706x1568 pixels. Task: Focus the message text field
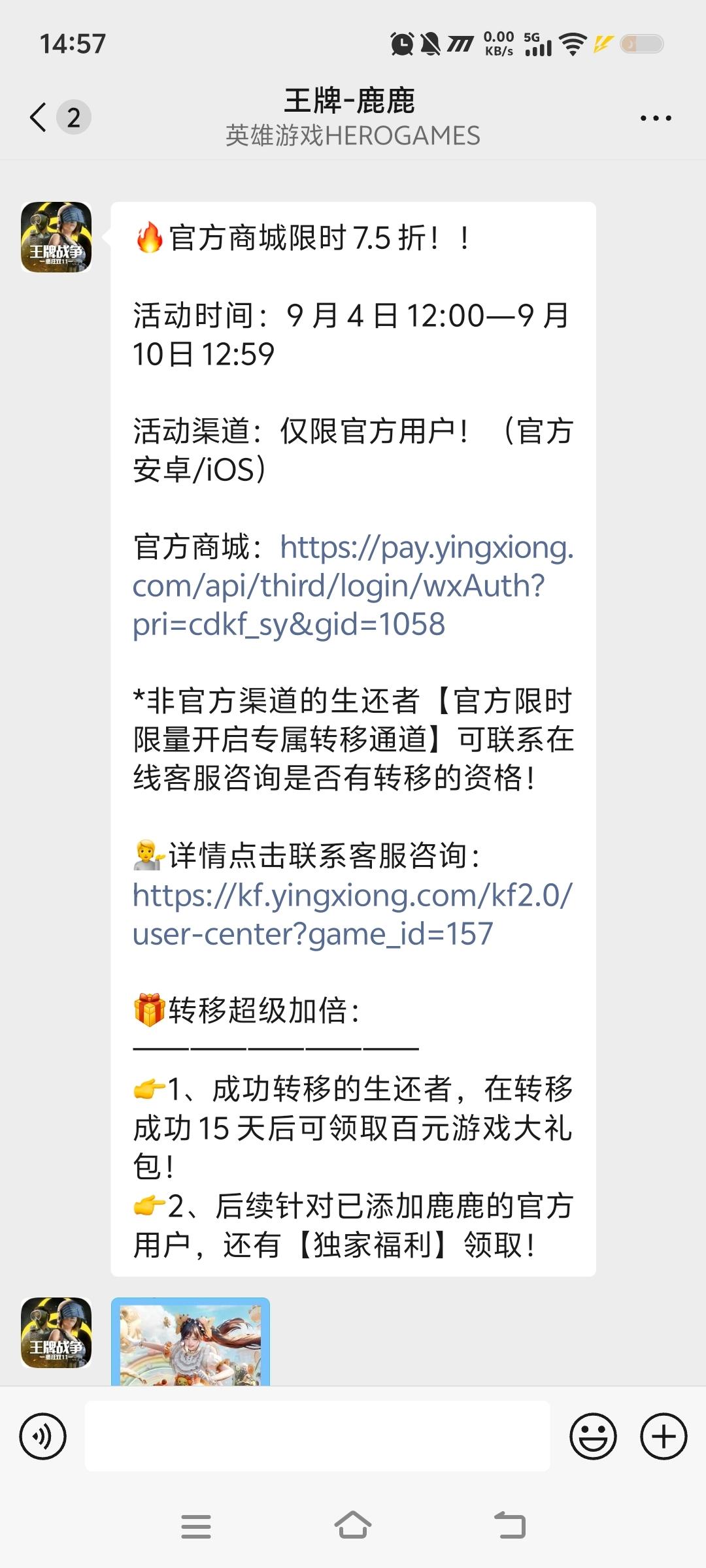(317, 1437)
